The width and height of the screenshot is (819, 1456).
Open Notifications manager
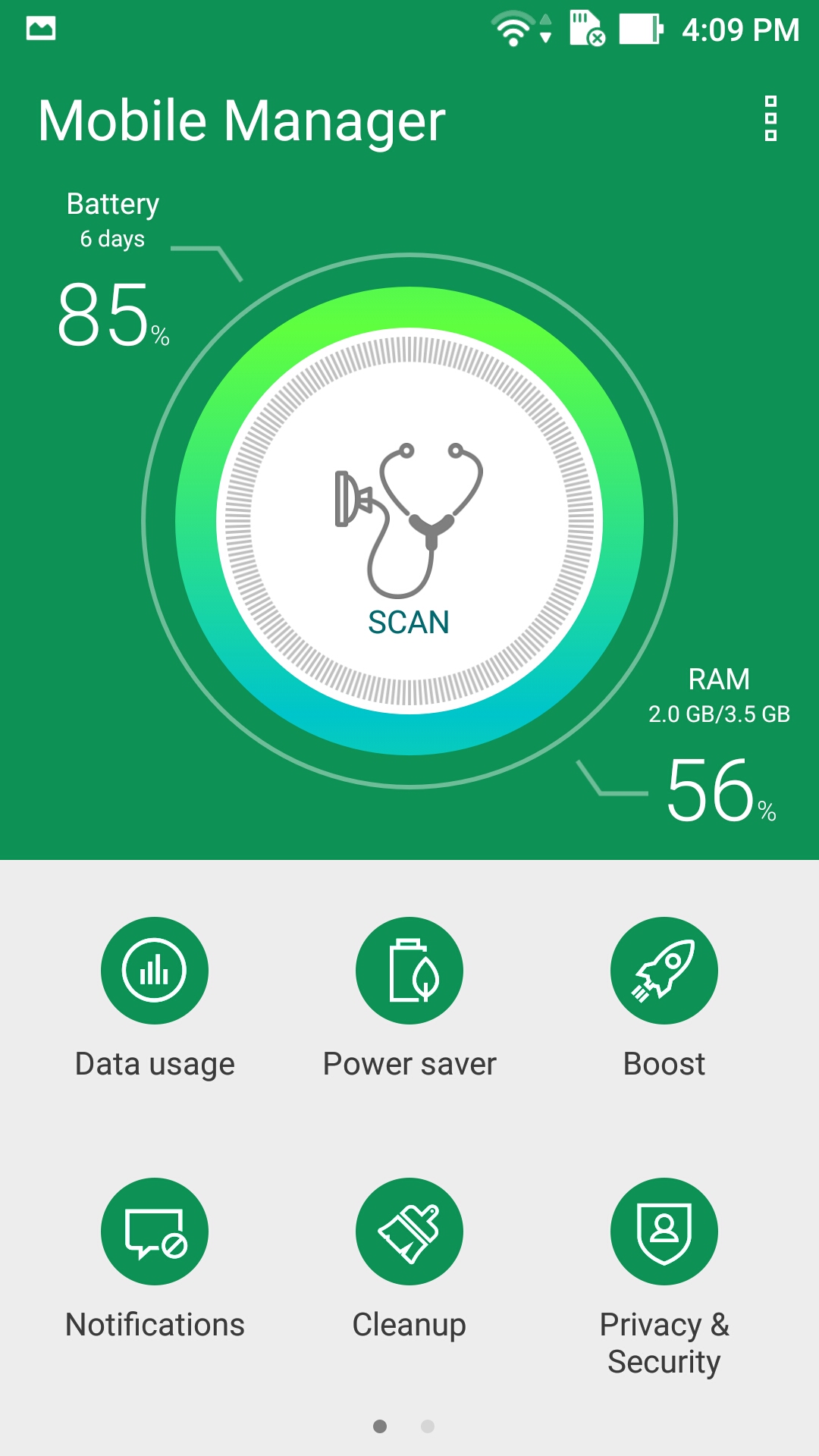tap(155, 1232)
